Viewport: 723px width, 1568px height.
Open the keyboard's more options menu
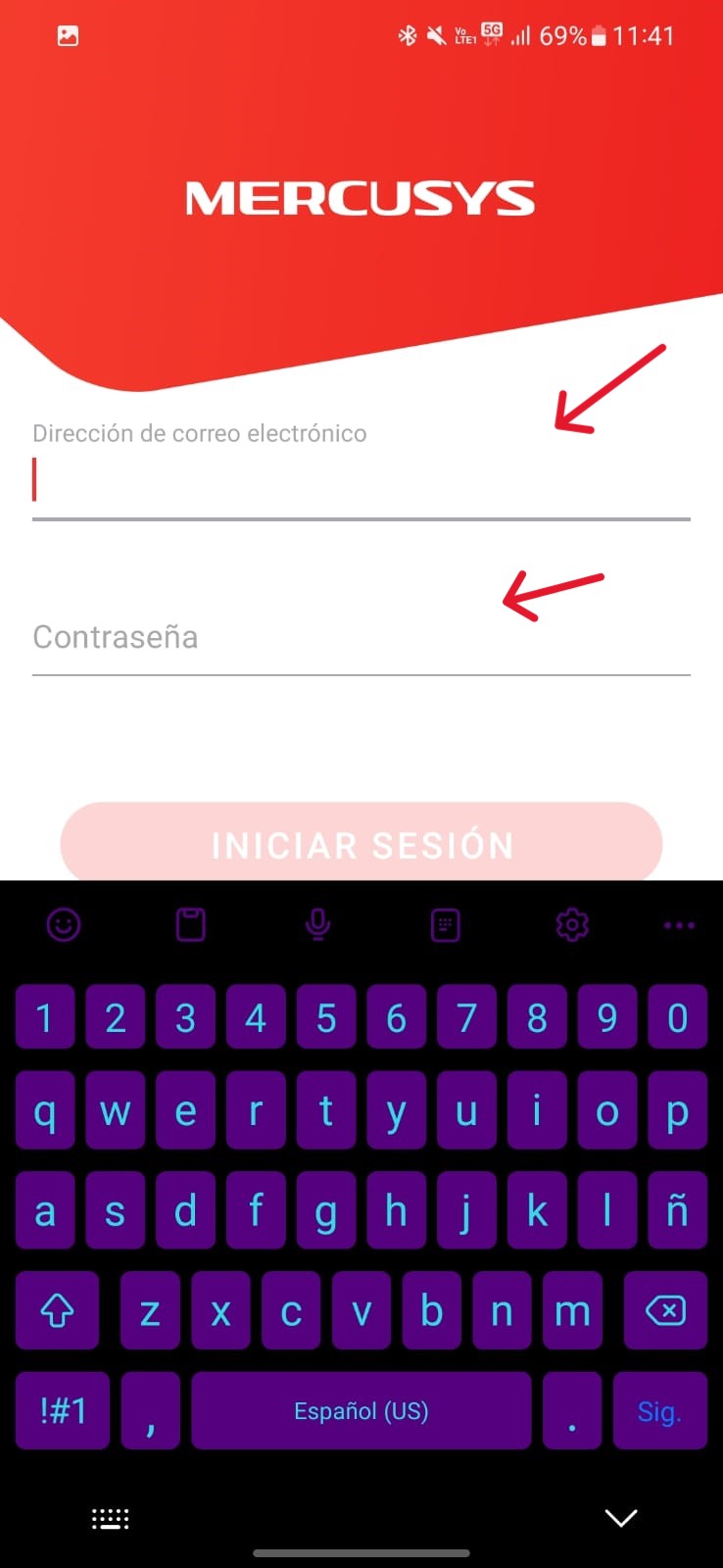[x=678, y=924]
